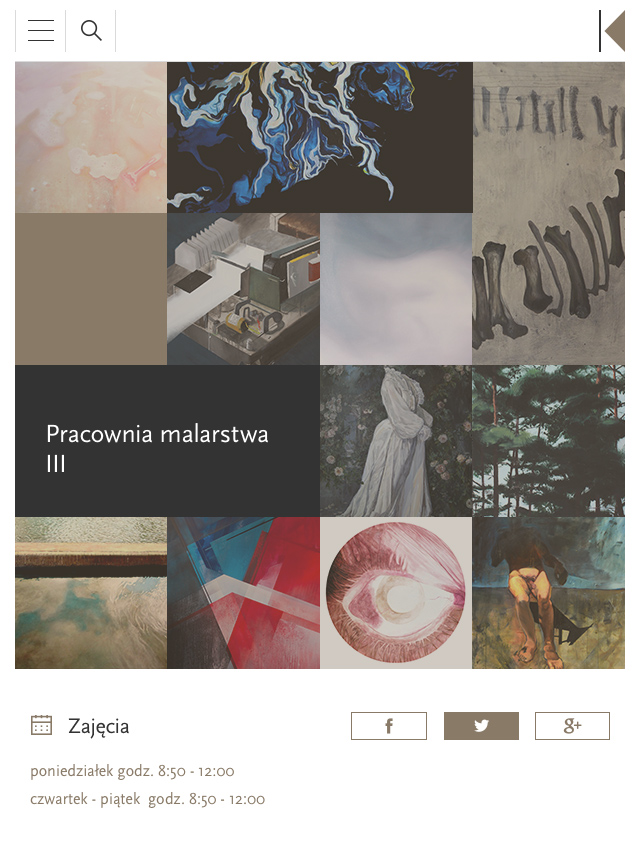View the circular eye painting
Viewport: 640px width, 853px height.
396,593
